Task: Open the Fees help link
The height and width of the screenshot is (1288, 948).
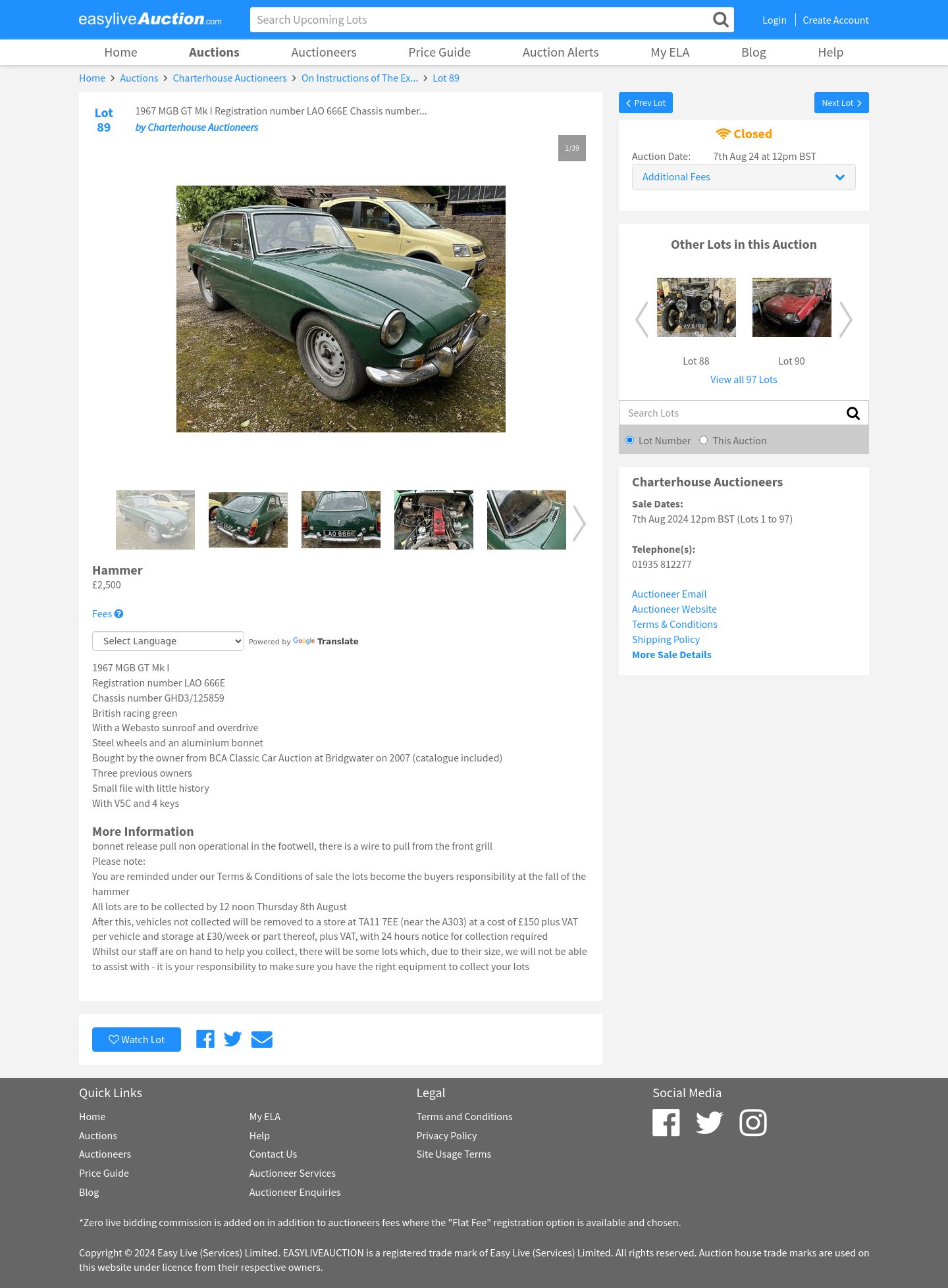Action: tap(107, 614)
